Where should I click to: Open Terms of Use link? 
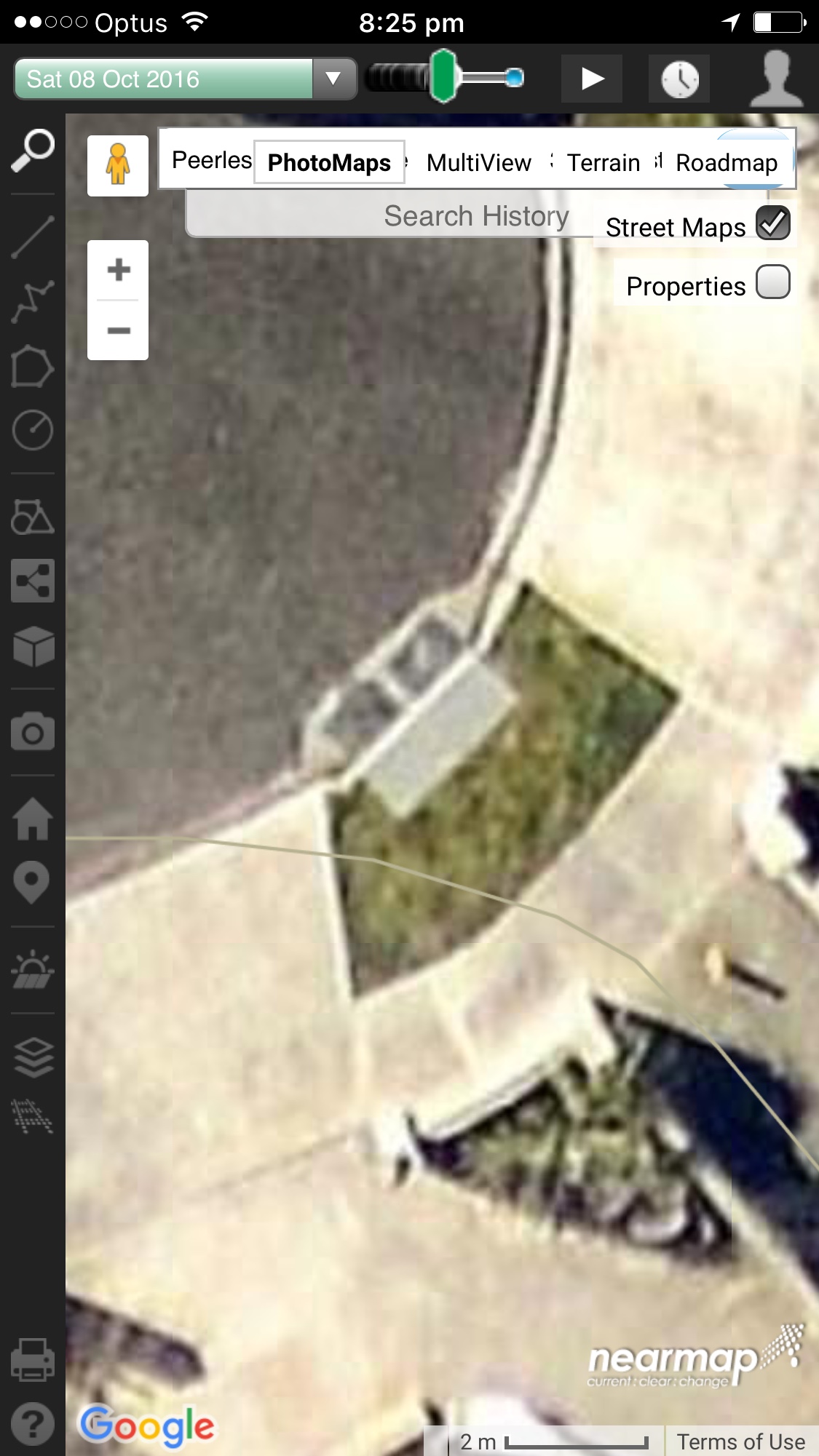click(x=740, y=1441)
